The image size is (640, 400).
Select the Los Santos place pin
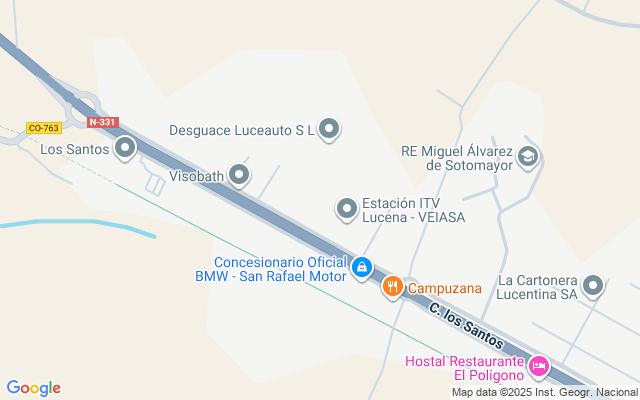point(126,150)
